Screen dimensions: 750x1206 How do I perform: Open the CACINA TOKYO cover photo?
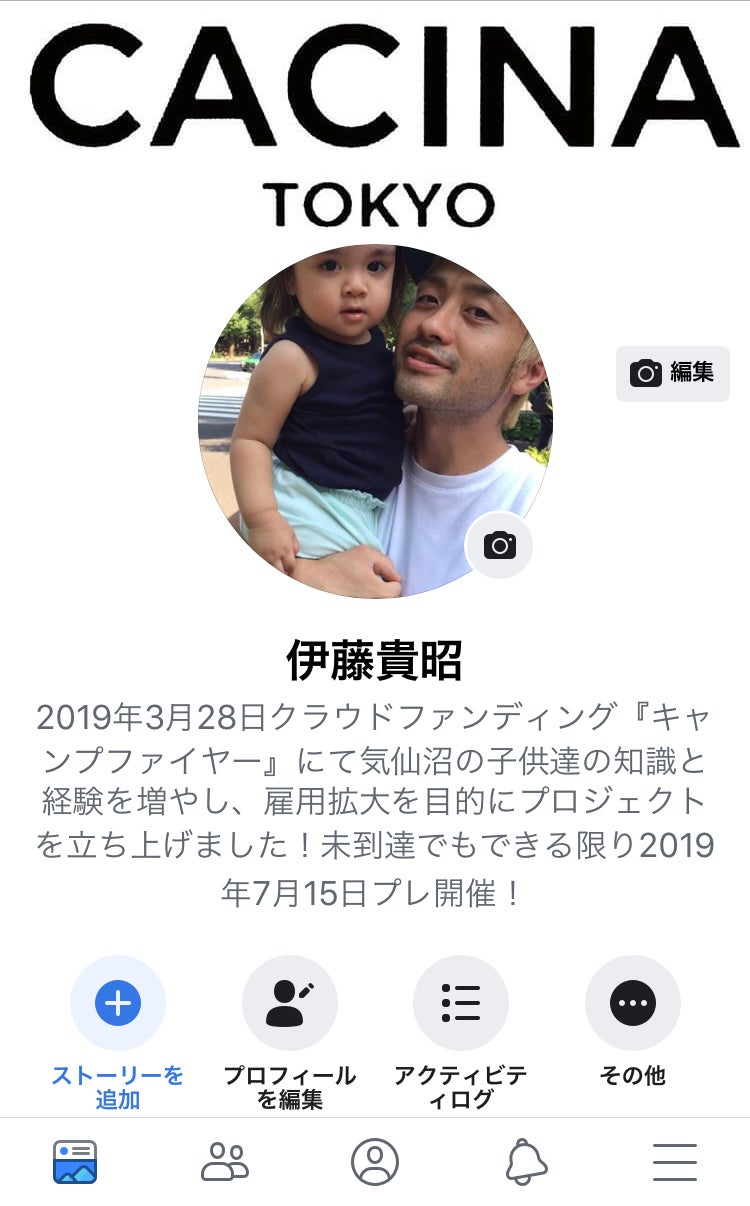tap(375, 110)
